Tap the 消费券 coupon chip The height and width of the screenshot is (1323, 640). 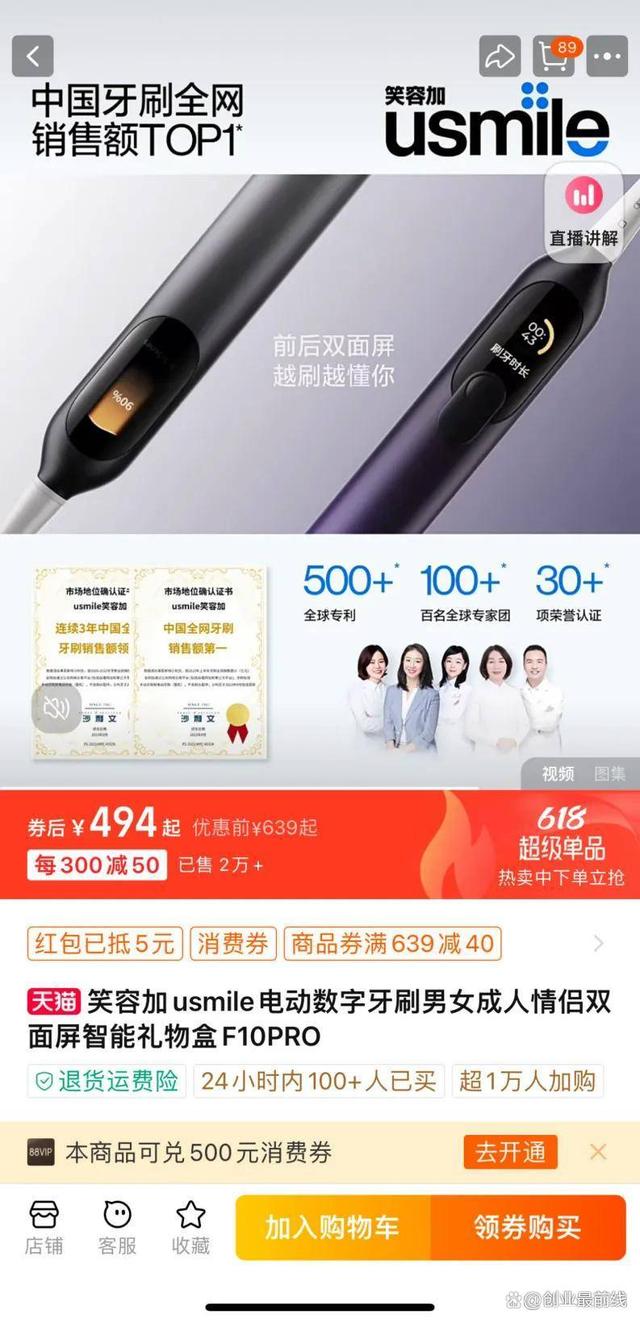point(233,943)
